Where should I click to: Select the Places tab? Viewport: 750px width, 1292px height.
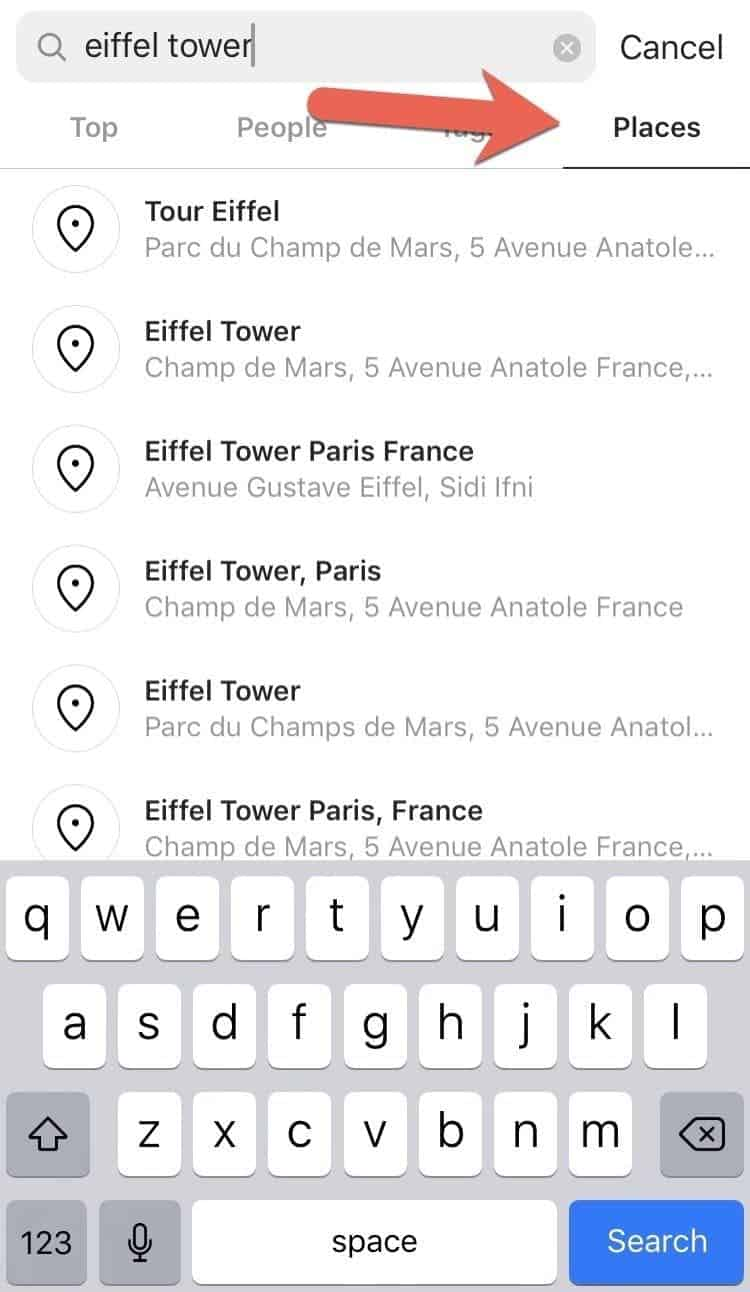pyautogui.click(x=656, y=128)
